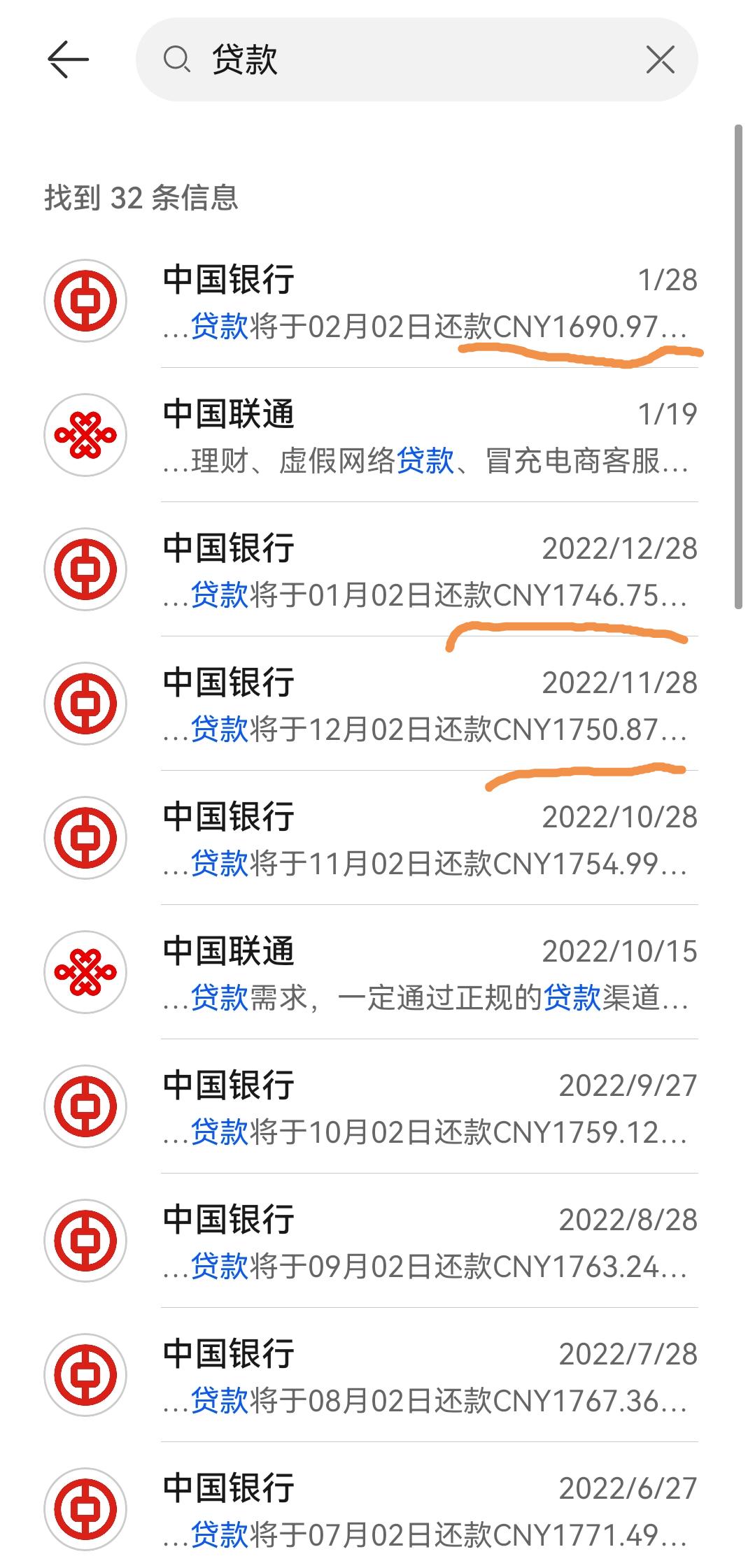Open 中国银行 message from 2022/9/27
Viewport: 748px width, 1568px height.
[x=374, y=1106]
